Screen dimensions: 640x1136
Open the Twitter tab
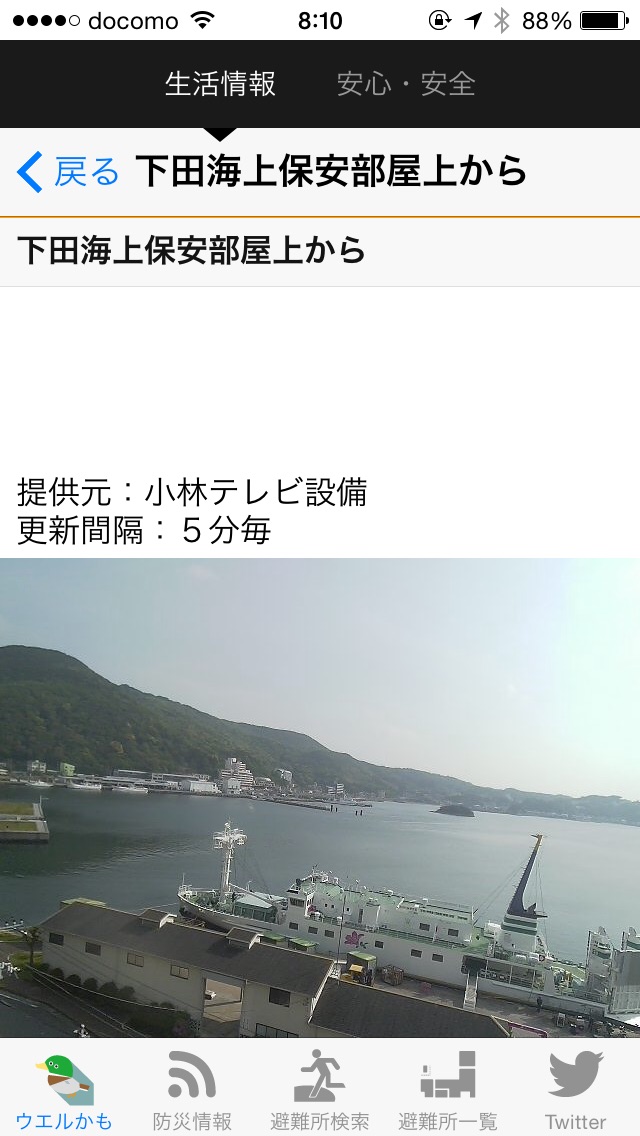575,1090
